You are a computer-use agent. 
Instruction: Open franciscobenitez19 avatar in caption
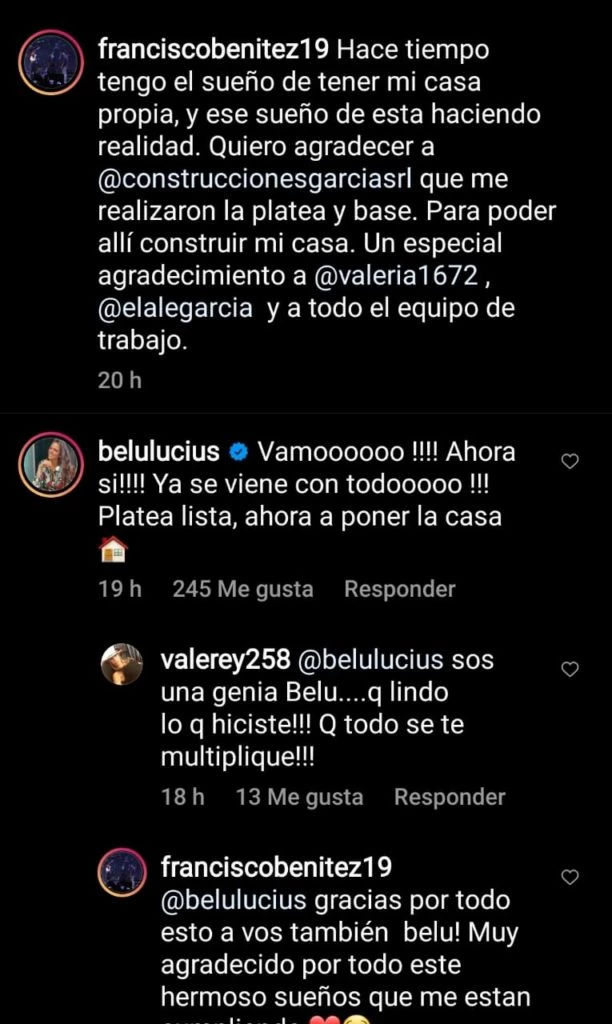(51, 62)
